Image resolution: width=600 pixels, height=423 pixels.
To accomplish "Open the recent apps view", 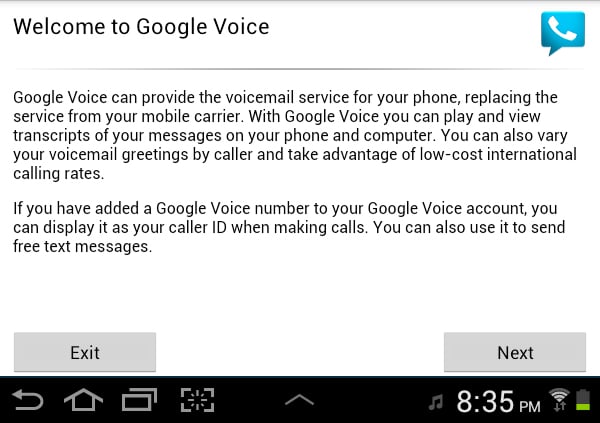I will click(x=138, y=401).
